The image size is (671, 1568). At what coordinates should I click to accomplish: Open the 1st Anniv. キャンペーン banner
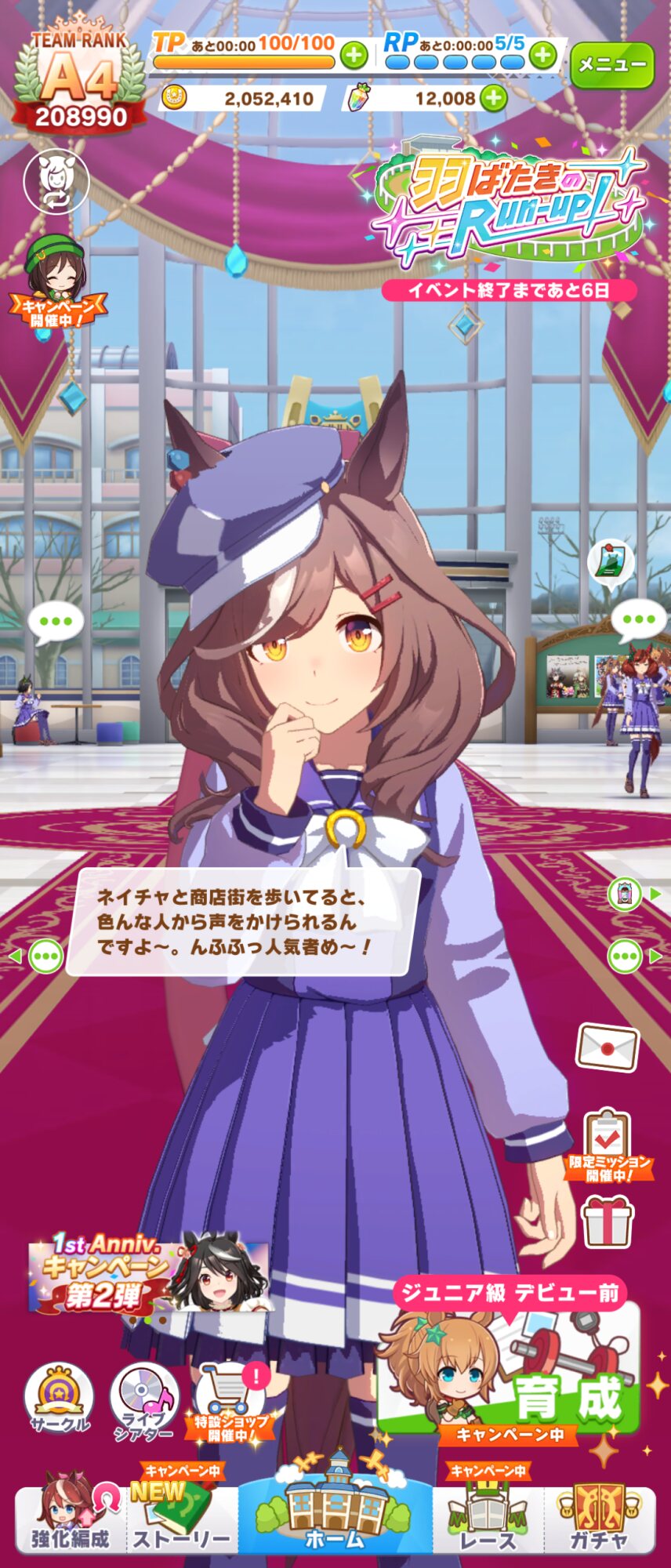point(149,1276)
